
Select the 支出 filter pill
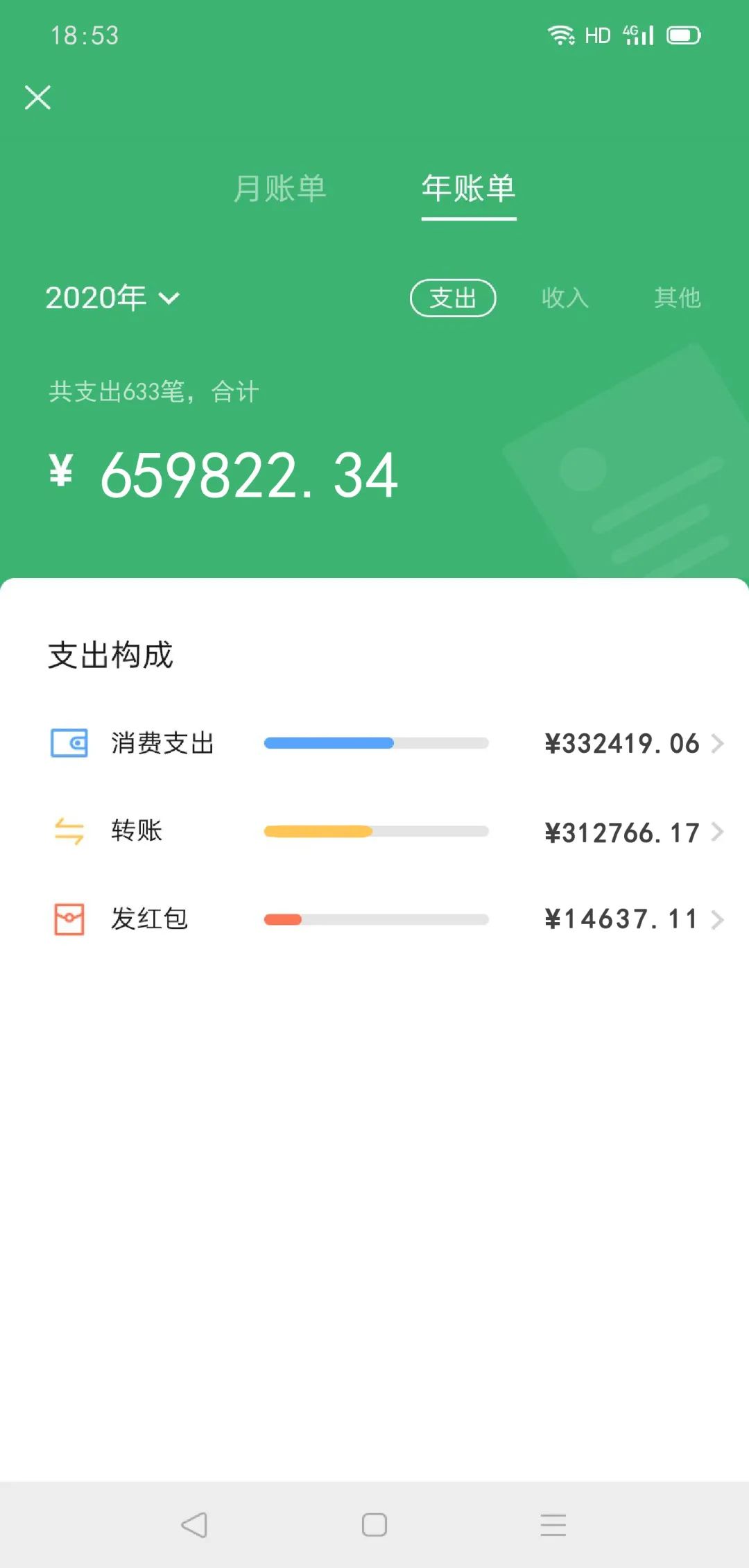tap(453, 298)
